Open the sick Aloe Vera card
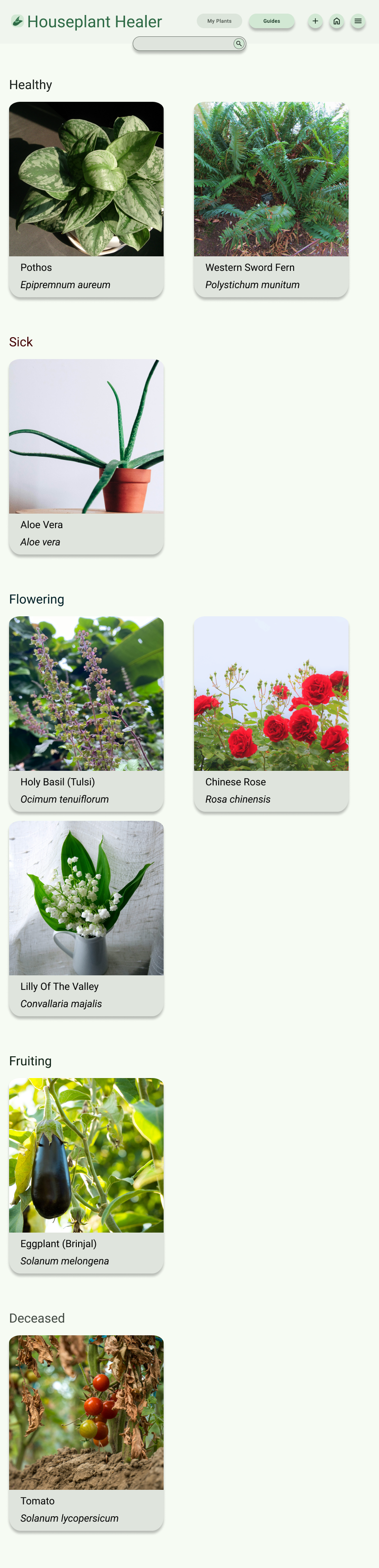The image size is (379, 1568). pyautogui.click(x=86, y=456)
